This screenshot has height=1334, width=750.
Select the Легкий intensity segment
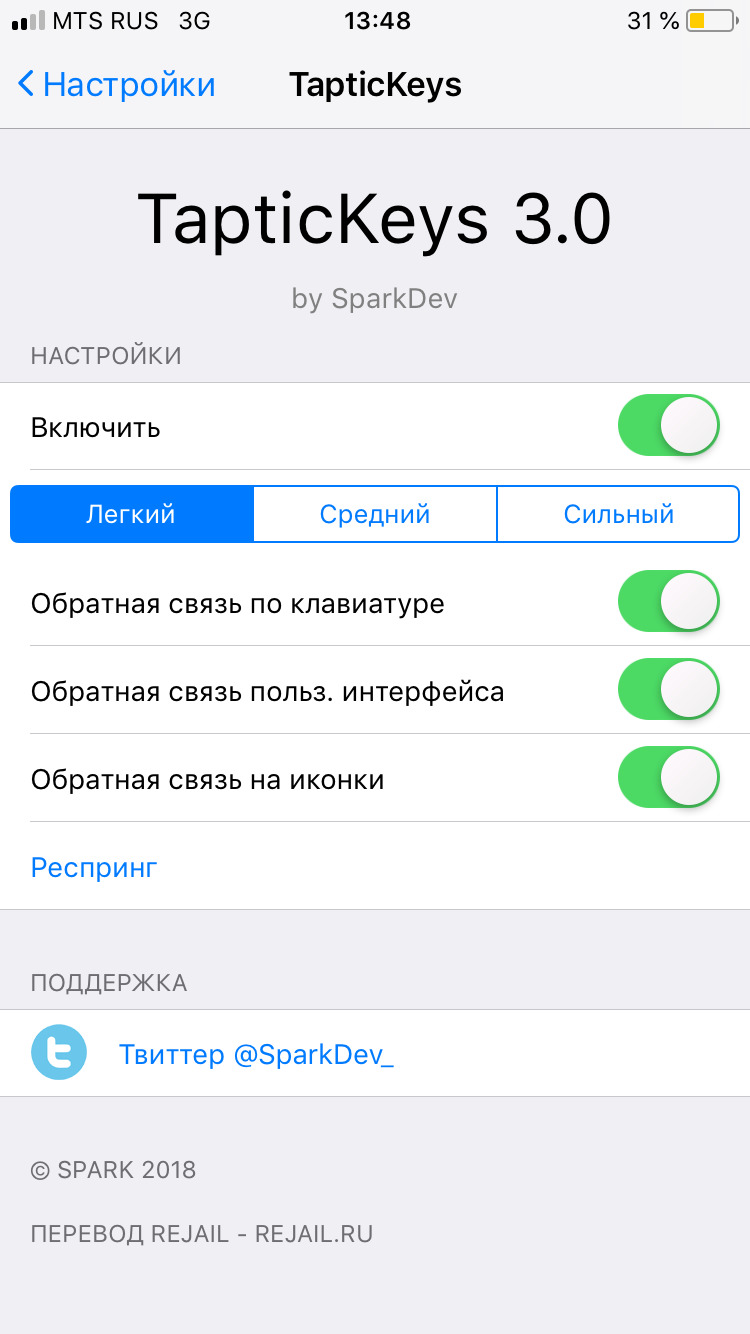(x=132, y=514)
